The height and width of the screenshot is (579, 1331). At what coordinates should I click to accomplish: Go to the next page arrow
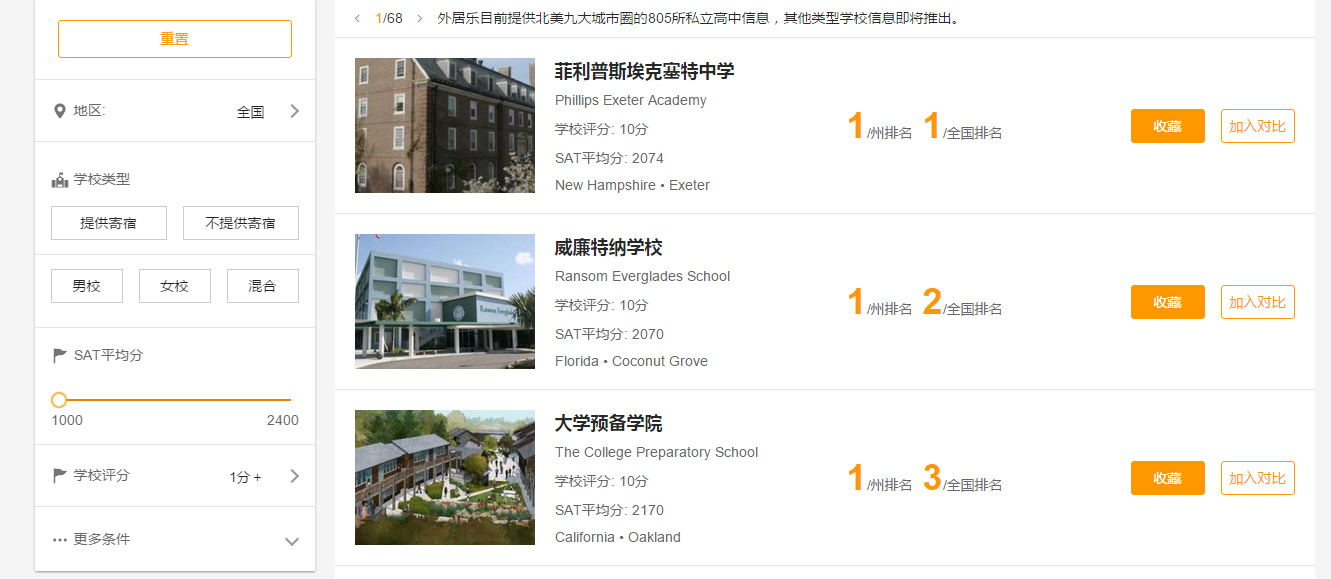click(419, 18)
